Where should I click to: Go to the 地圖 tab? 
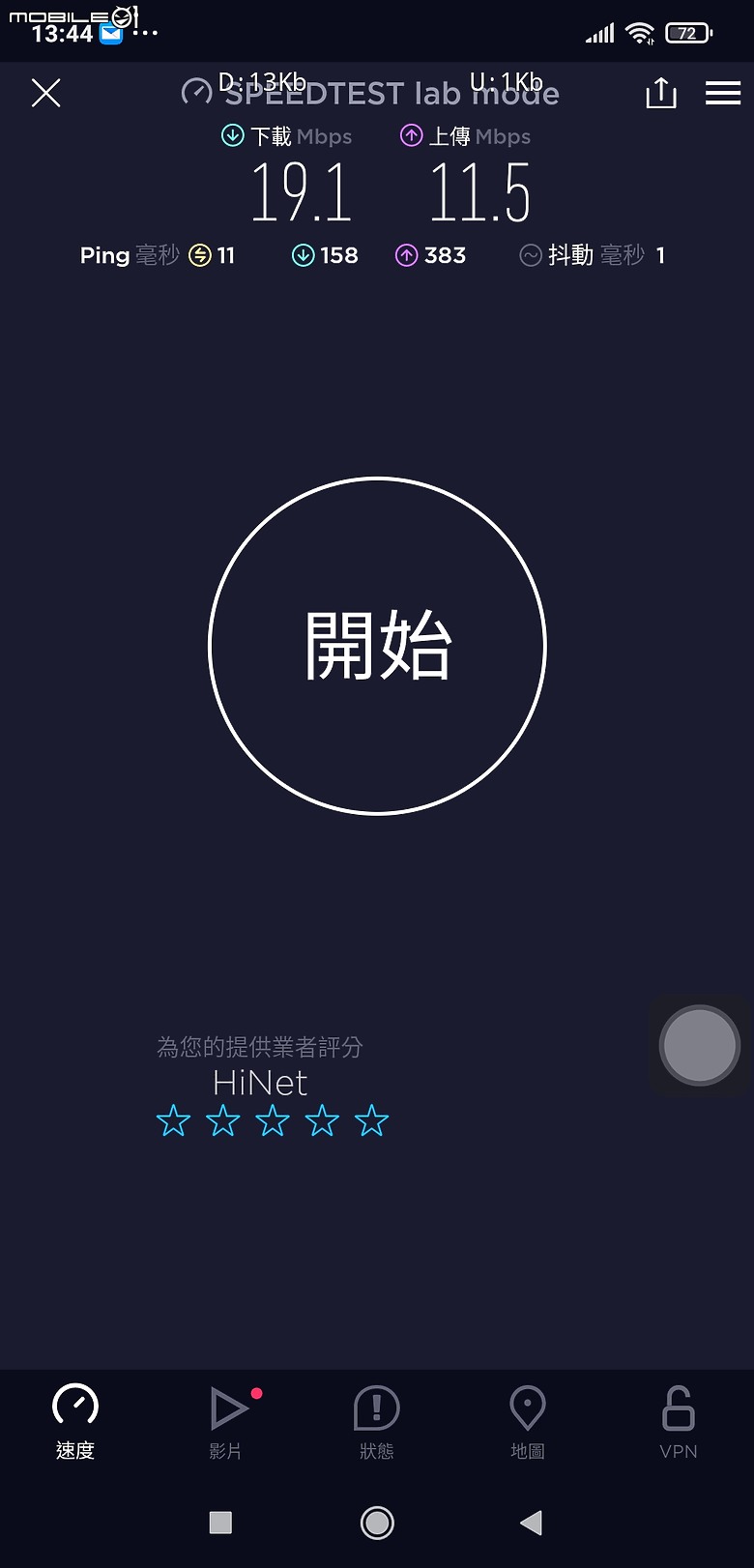[528, 1421]
